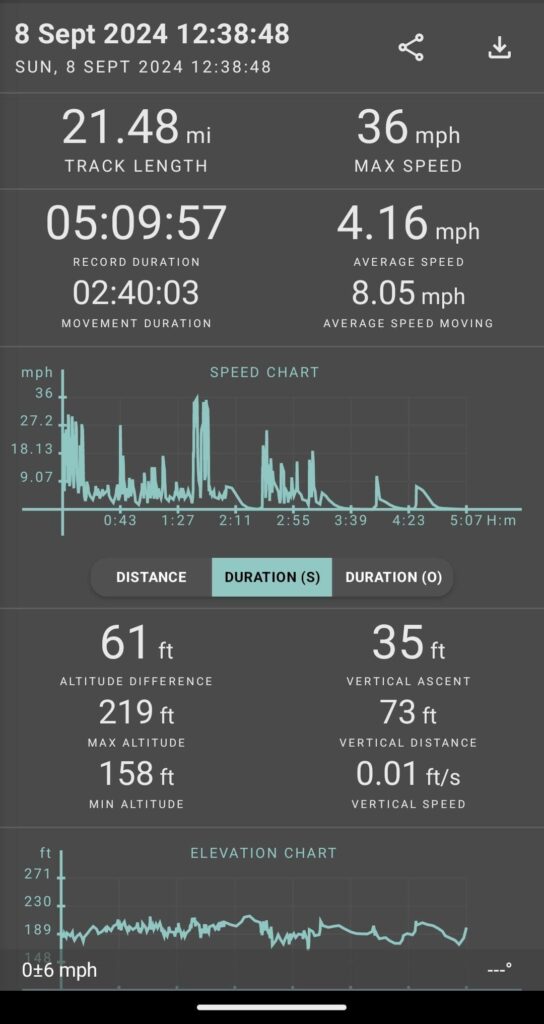Switch chart axis to Distance
The width and height of the screenshot is (544, 1024).
(151, 577)
